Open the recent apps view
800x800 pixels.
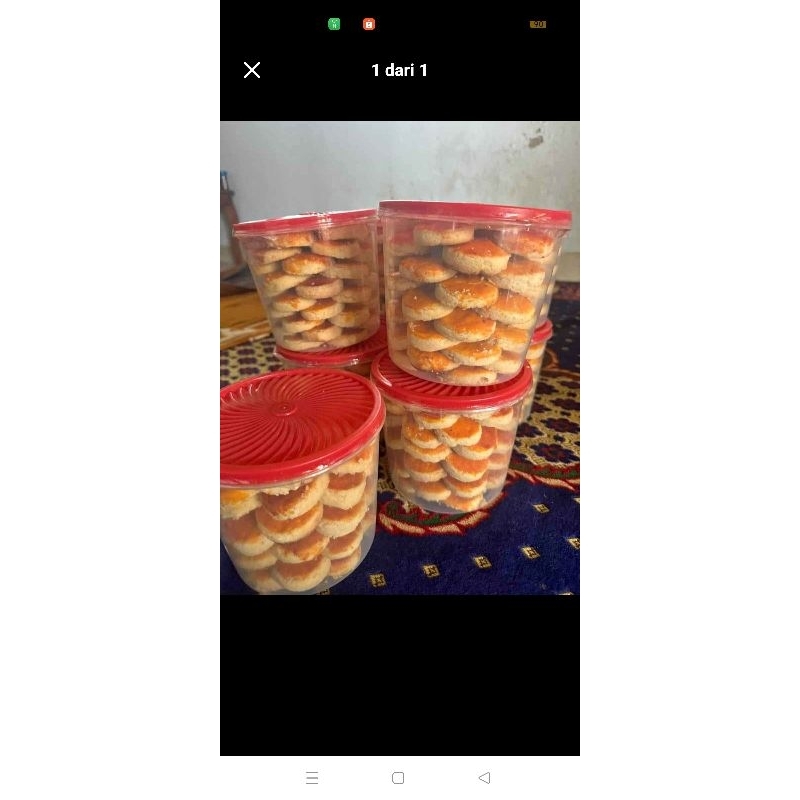coord(312,778)
